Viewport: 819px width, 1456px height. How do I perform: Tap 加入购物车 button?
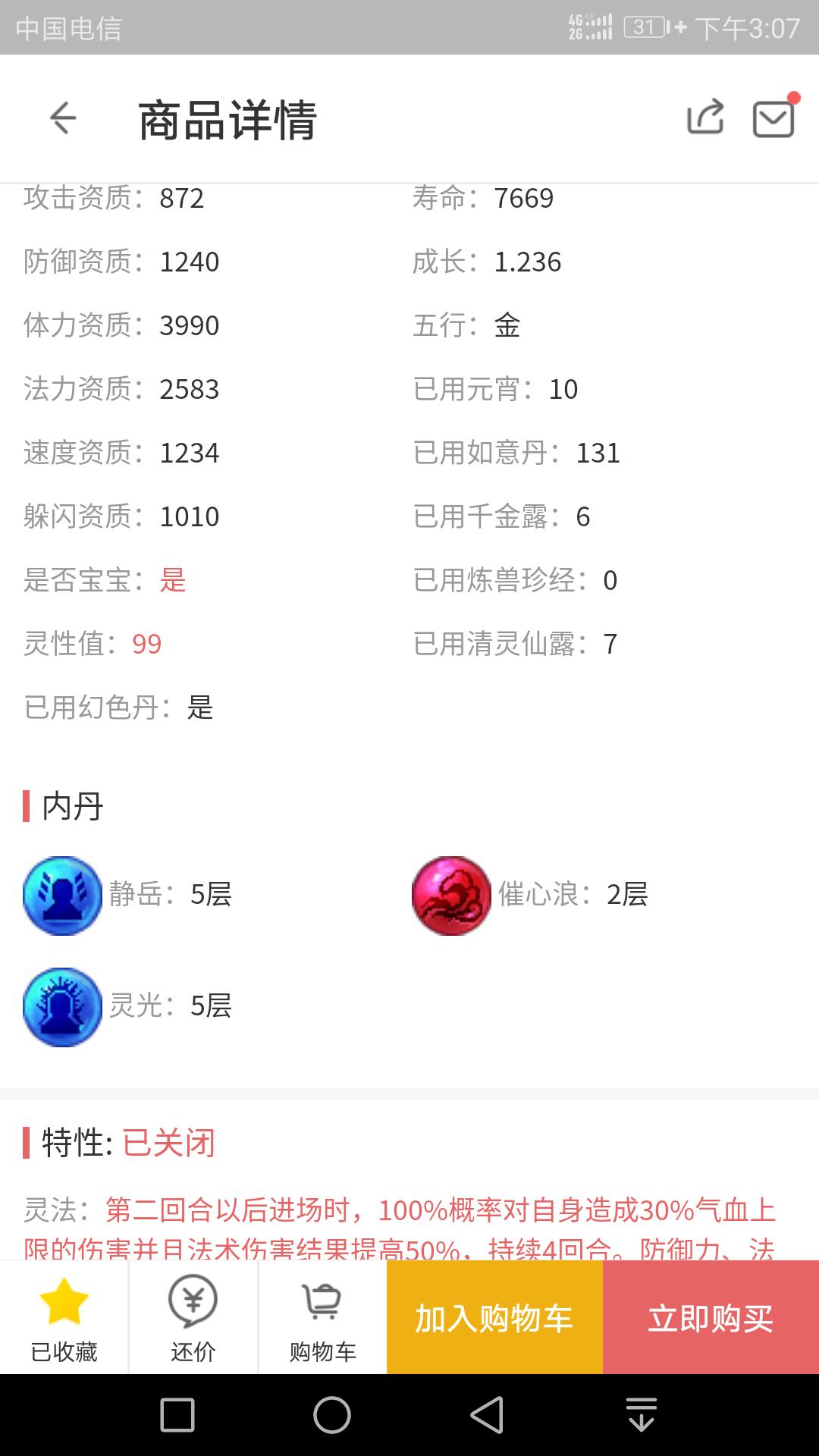pos(494,1318)
